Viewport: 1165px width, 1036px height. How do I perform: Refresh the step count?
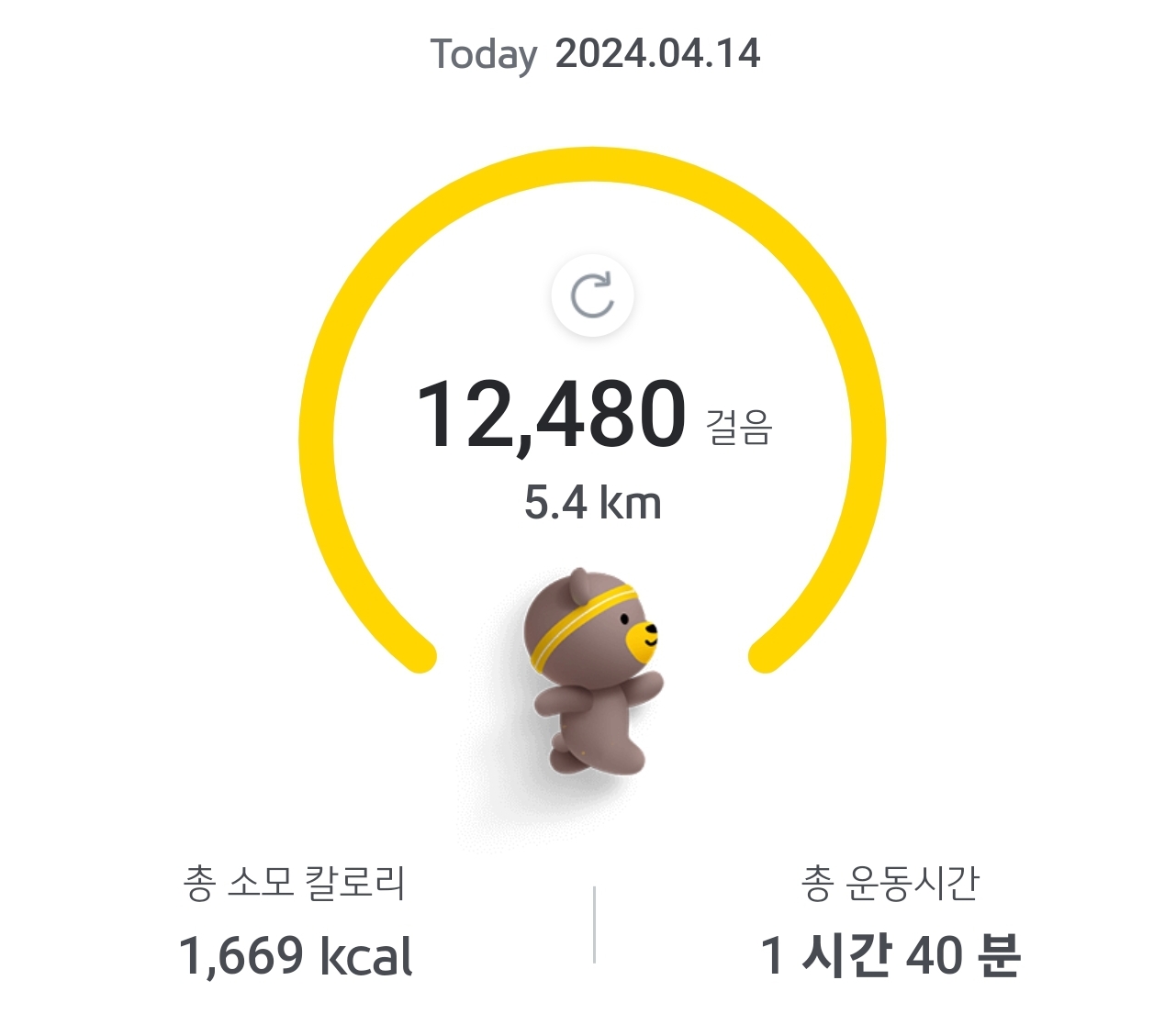(x=592, y=295)
